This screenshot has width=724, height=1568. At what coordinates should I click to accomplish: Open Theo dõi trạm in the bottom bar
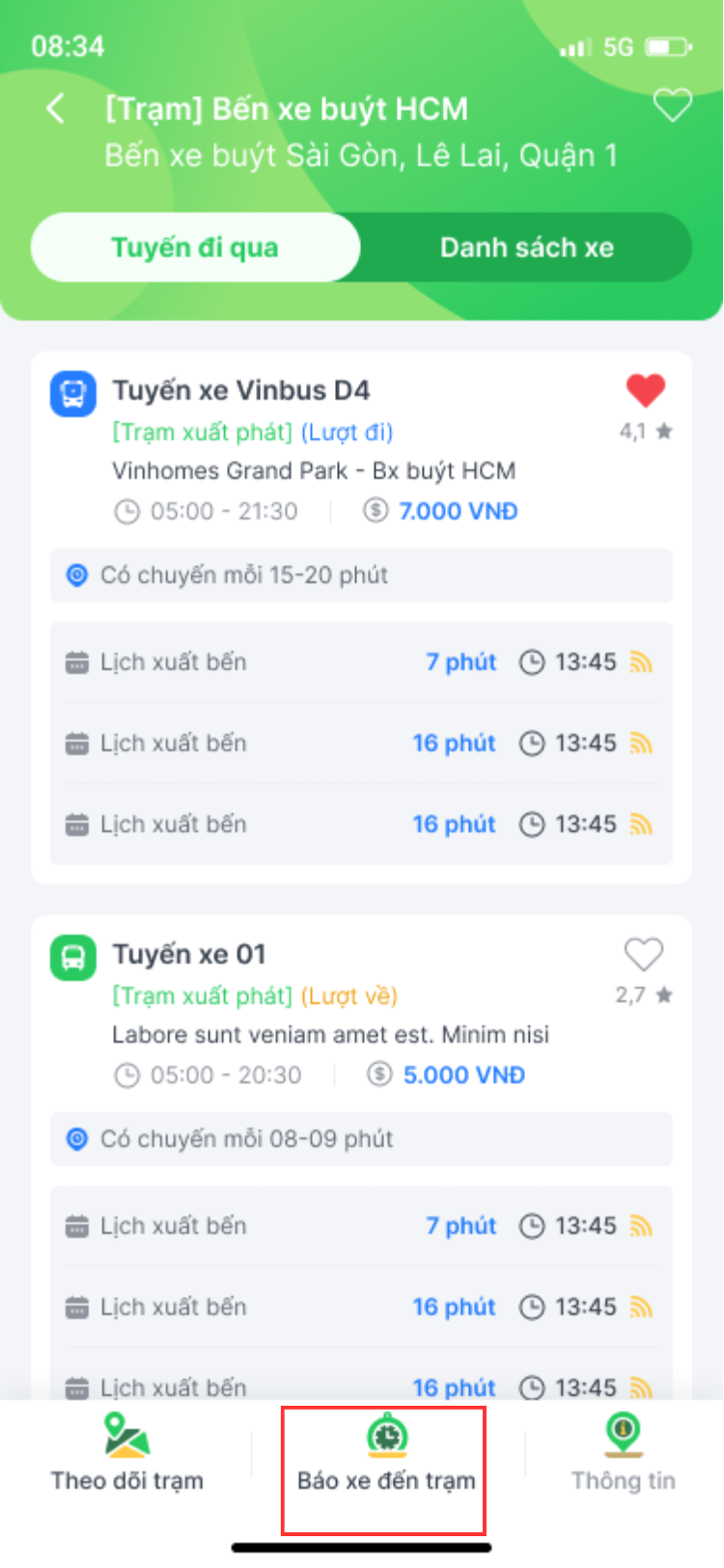(x=126, y=1453)
